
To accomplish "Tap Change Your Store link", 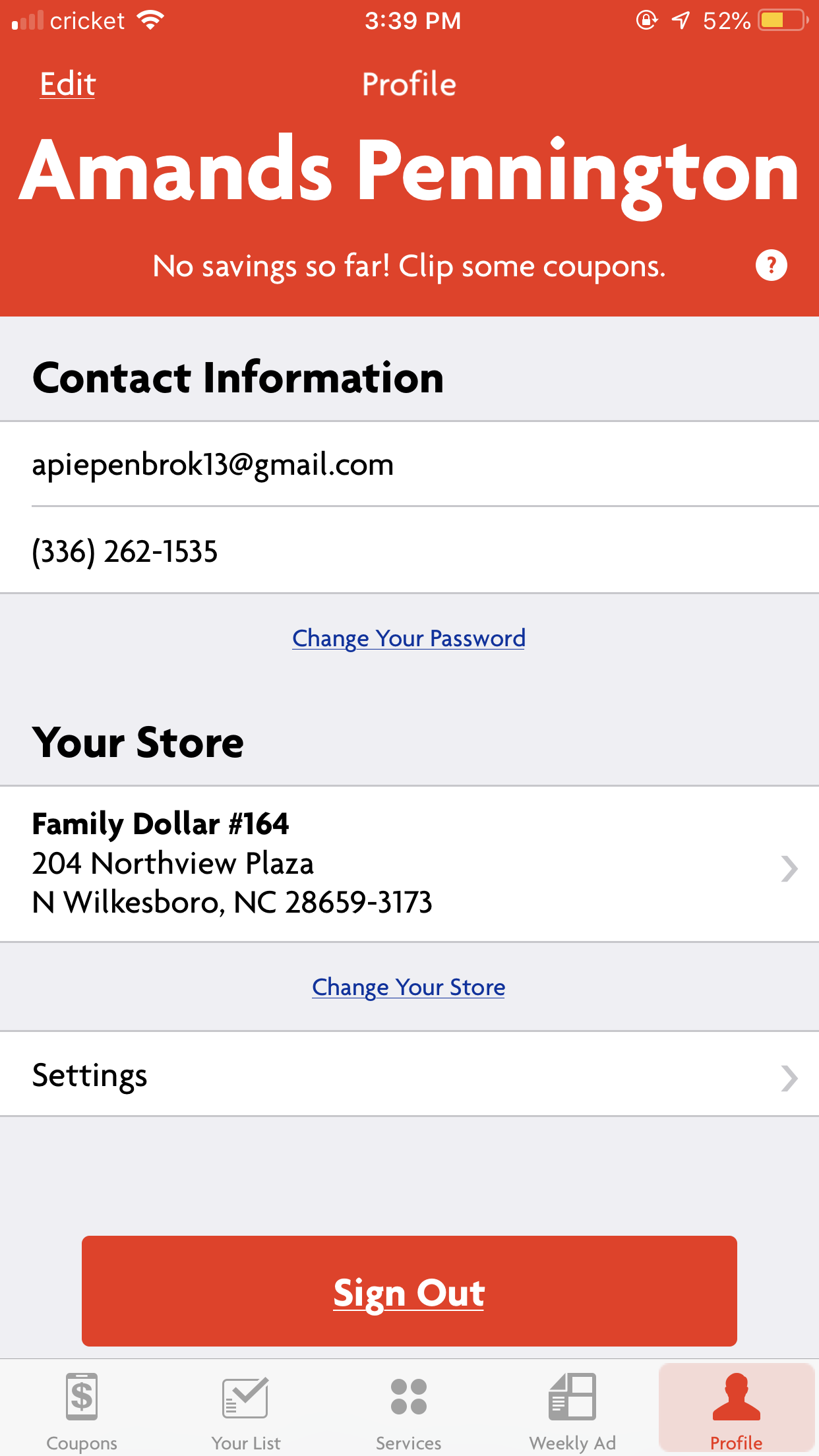I will point(409,987).
